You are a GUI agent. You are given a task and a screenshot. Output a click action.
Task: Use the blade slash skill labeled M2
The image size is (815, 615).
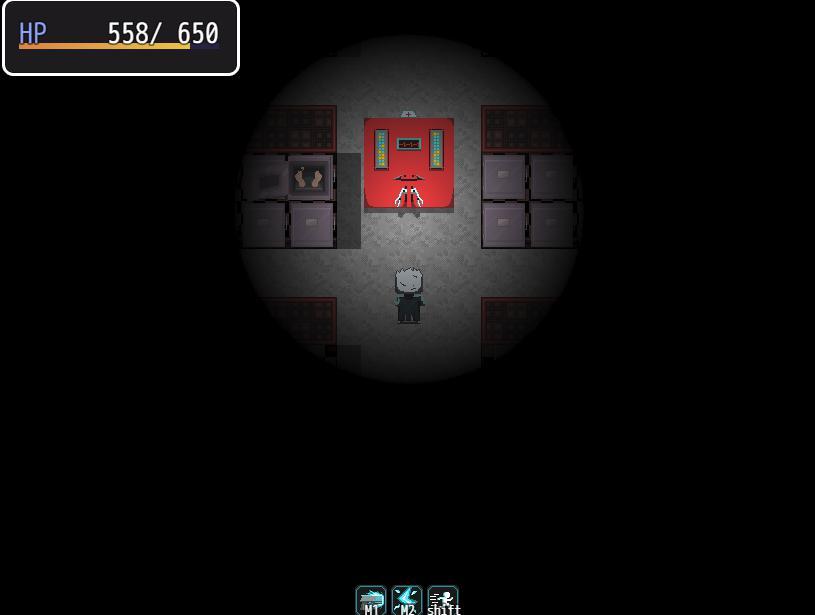point(407,600)
